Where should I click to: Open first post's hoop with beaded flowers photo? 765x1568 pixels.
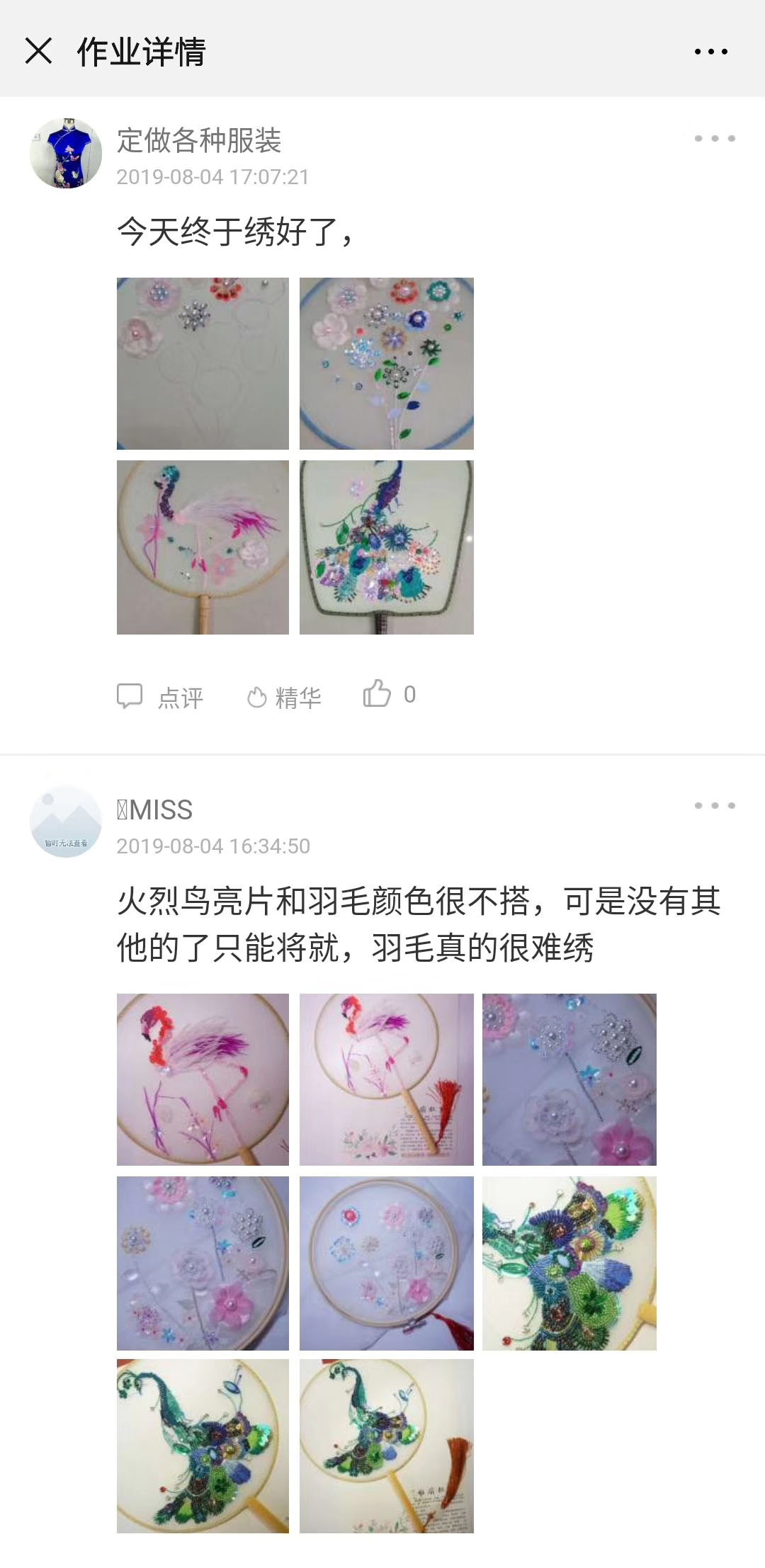point(386,363)
